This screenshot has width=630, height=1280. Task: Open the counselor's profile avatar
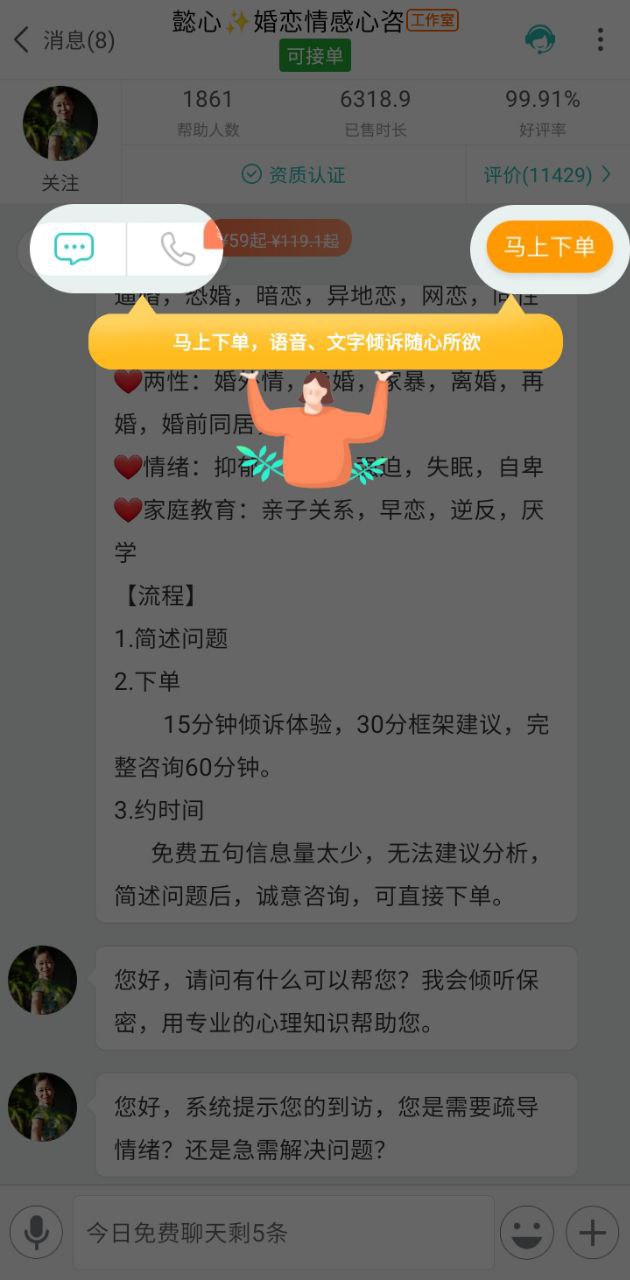[x=60, y=124]
